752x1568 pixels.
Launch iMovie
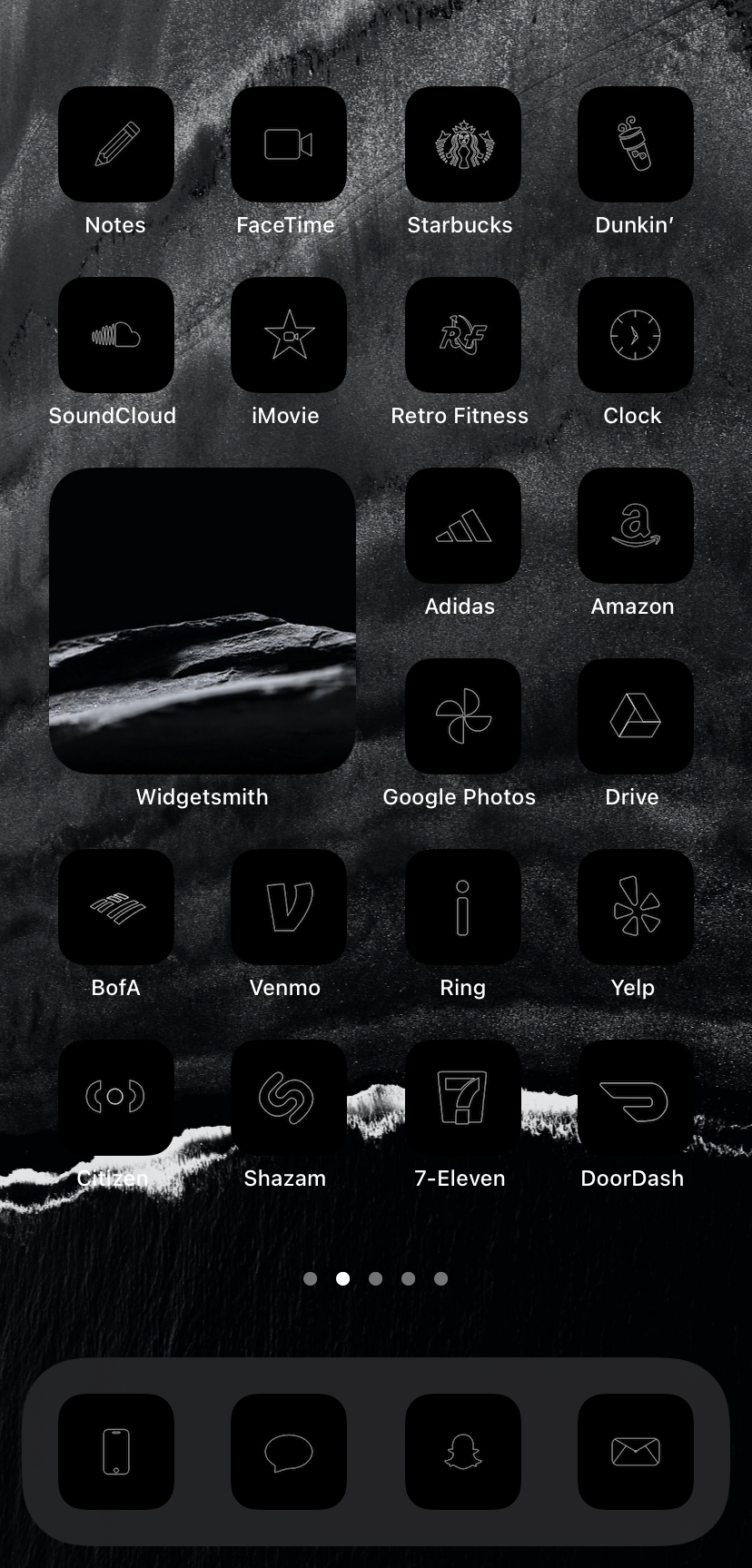289,335
